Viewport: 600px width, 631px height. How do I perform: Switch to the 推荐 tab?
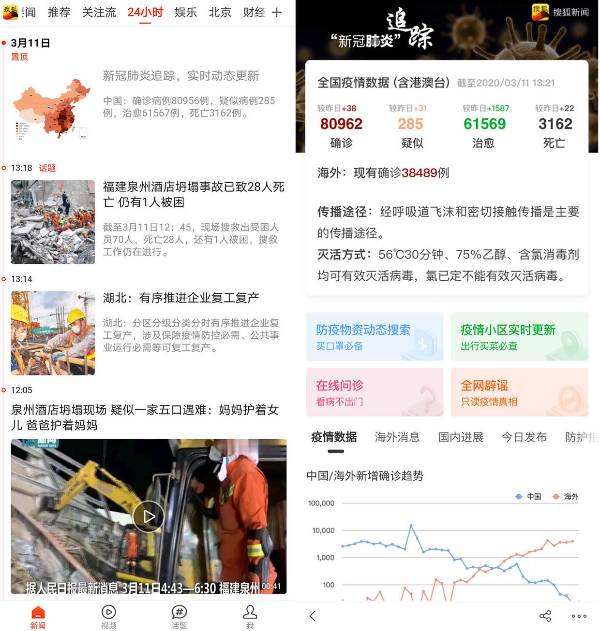[58, 12]
